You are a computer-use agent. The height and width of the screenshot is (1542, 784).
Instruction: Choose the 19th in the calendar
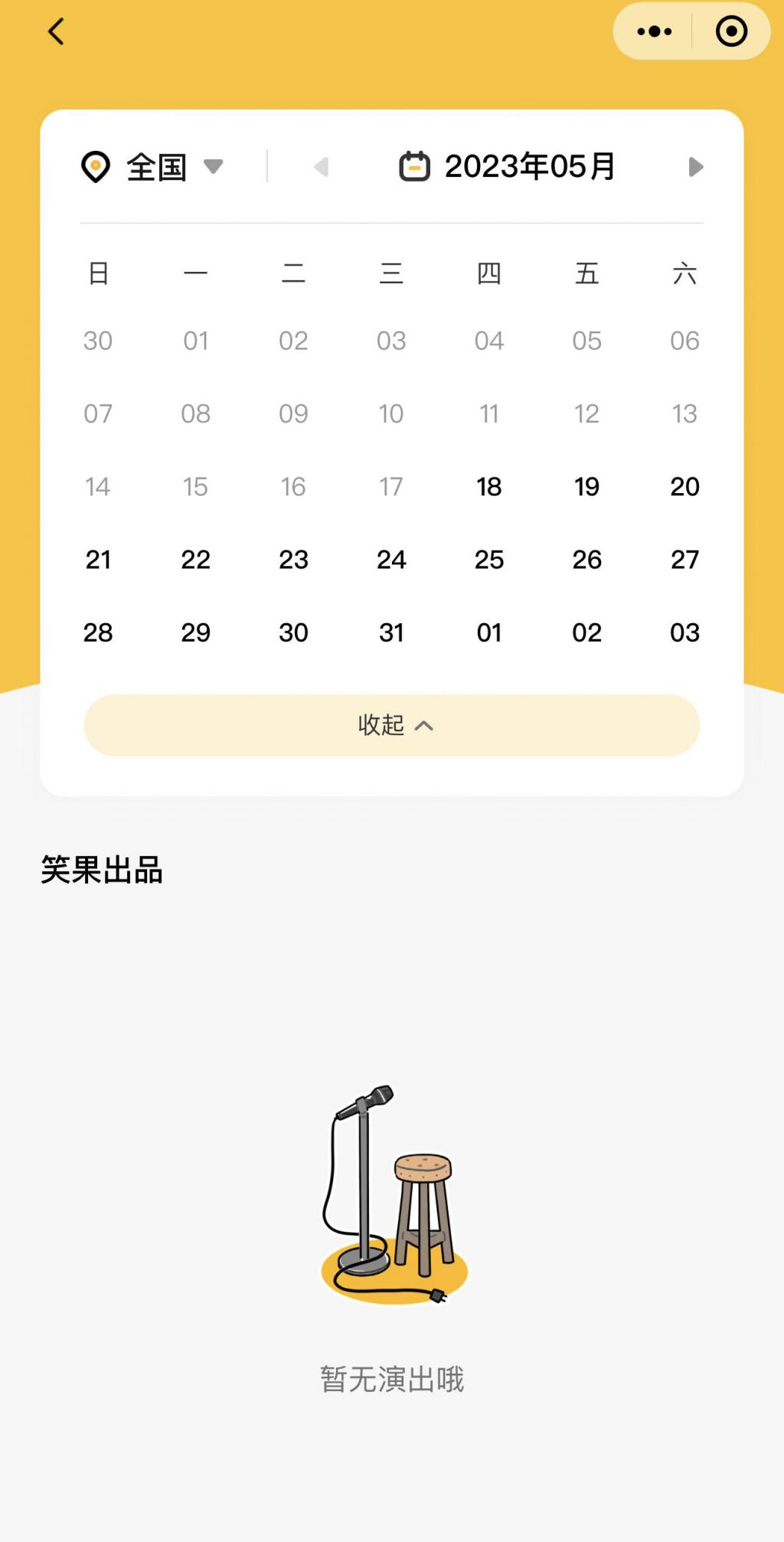tap(587, 487)
